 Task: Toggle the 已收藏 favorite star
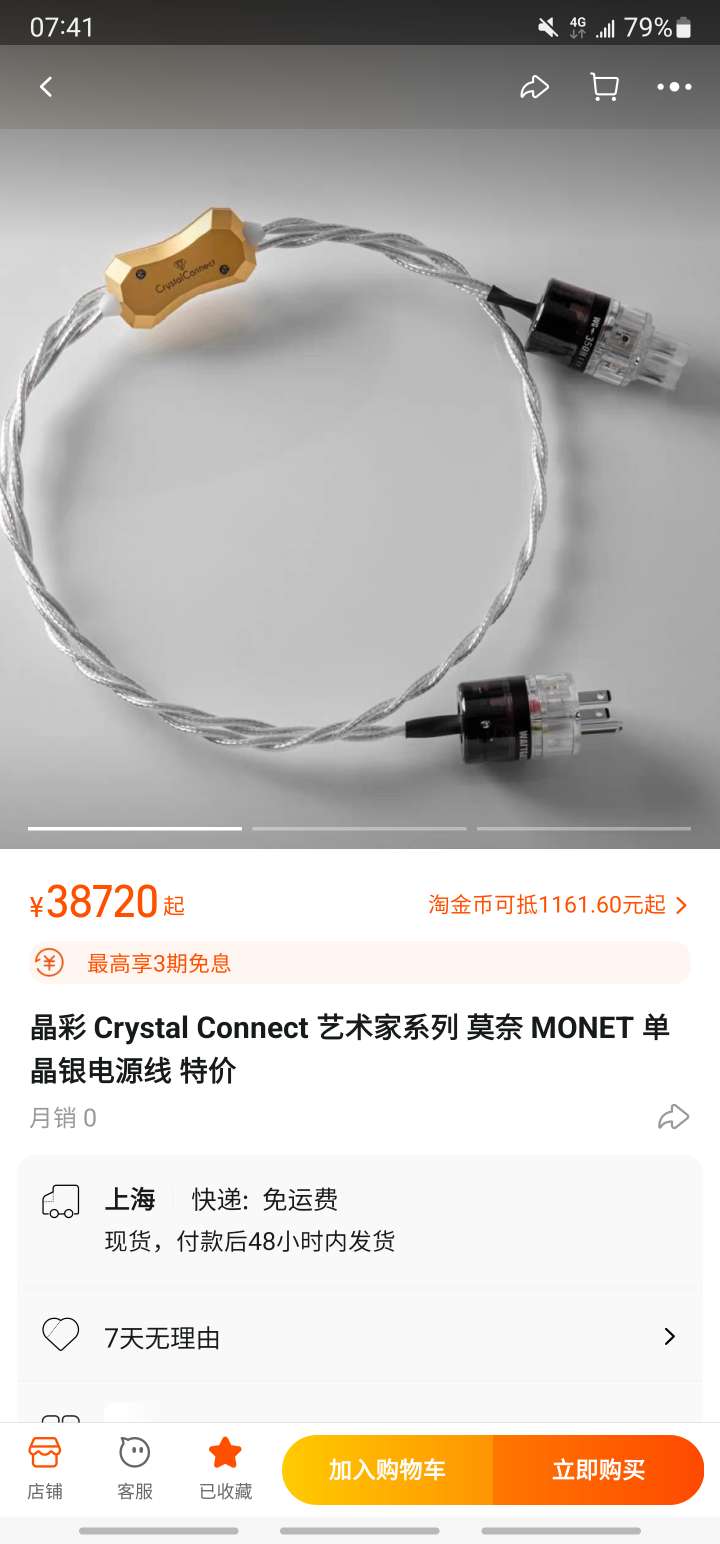click(225, 1468)
